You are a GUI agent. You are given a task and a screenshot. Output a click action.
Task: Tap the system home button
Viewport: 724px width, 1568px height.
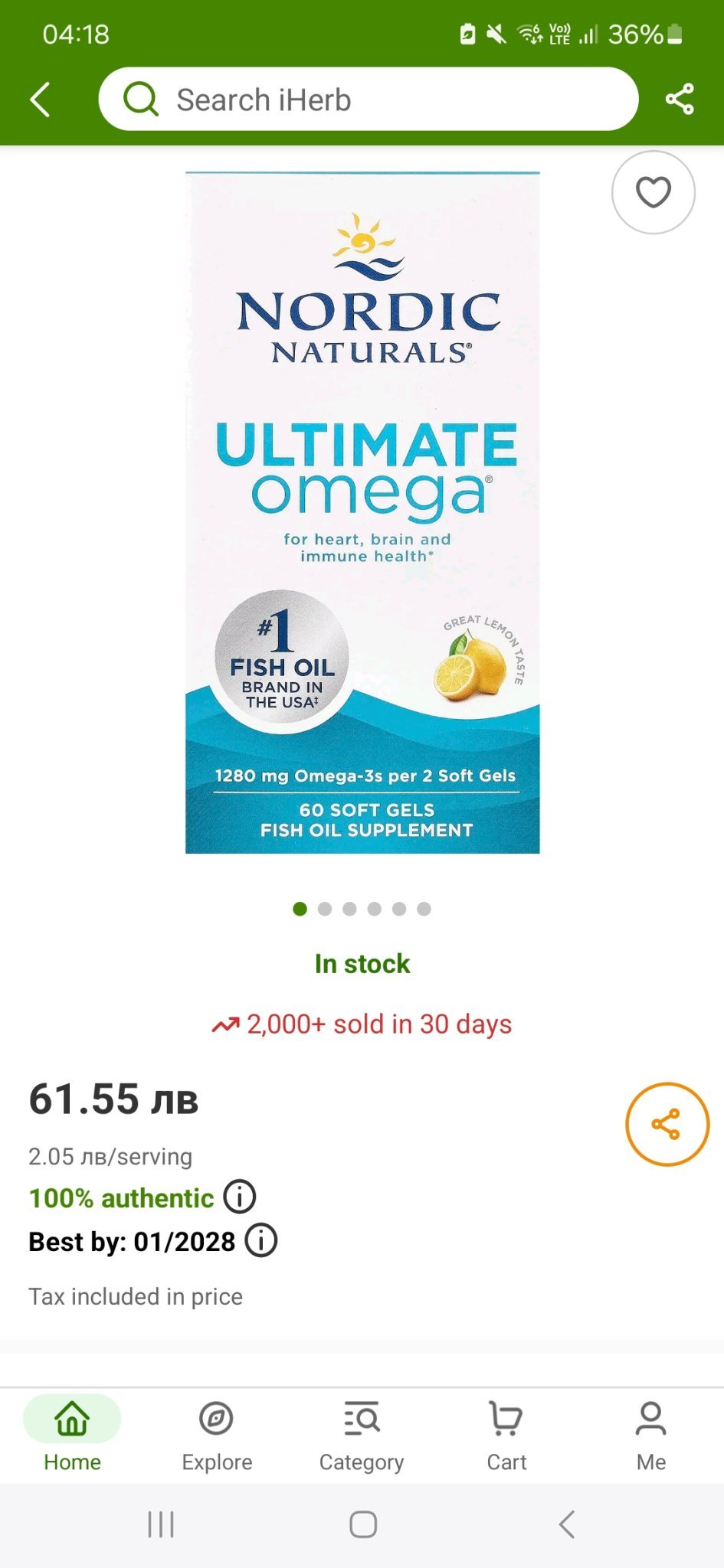pos(363,1524)
